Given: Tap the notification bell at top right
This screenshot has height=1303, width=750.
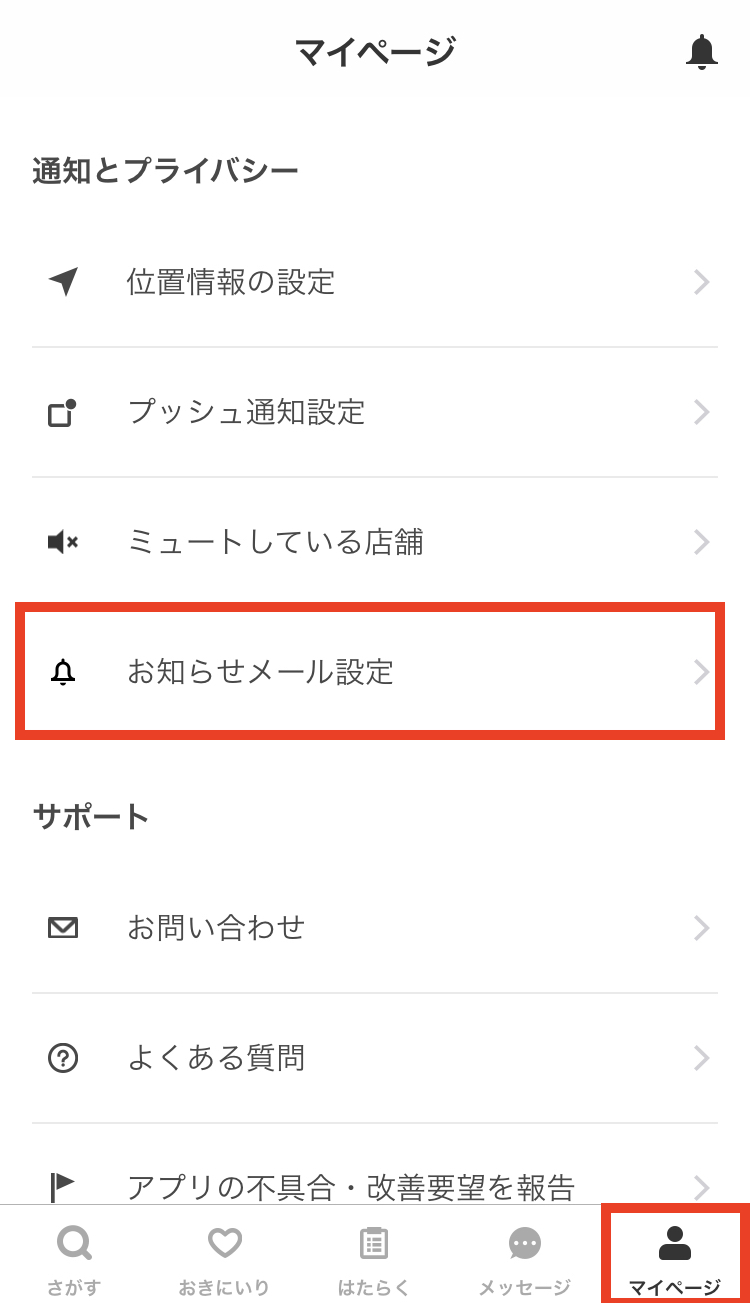Looking at the screenshot, I should (x=703, y=52).
